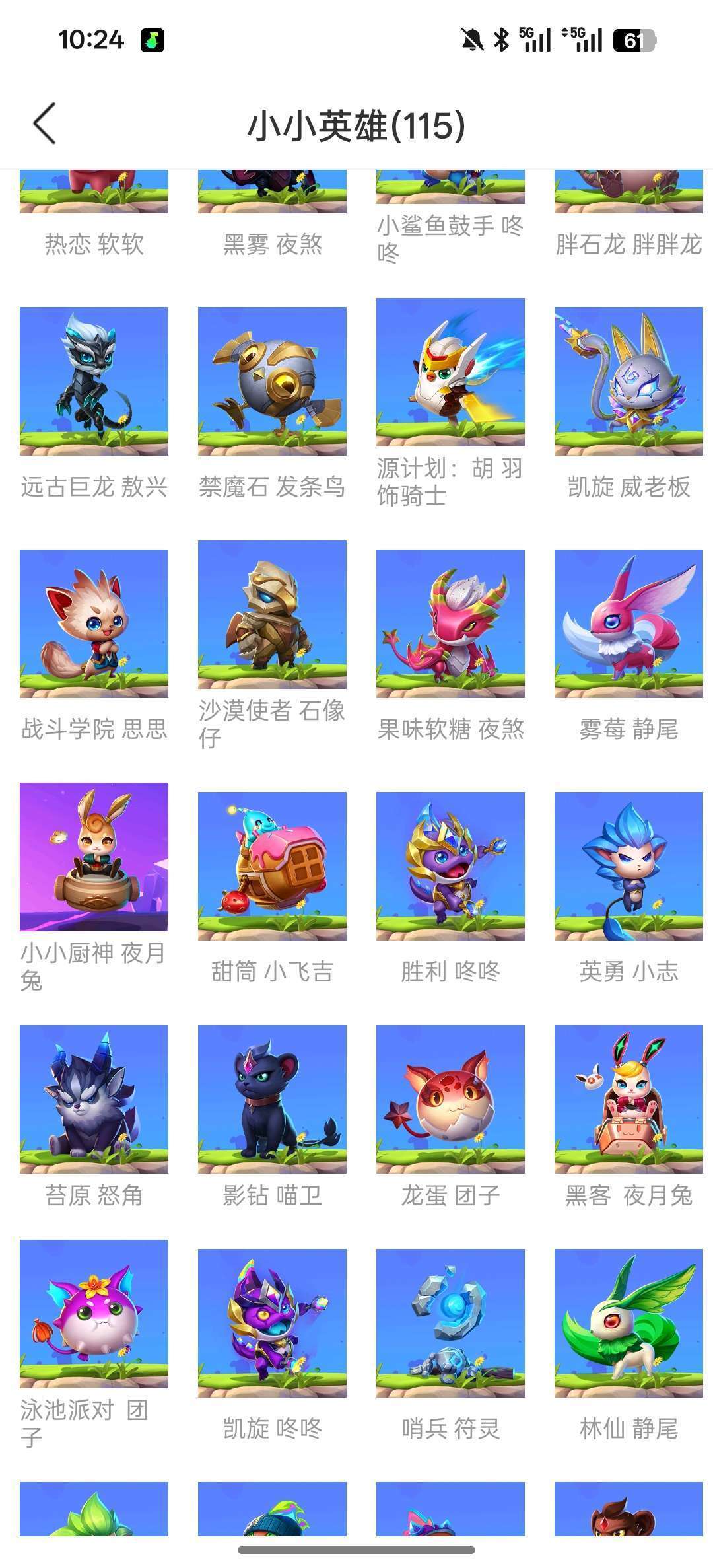
Task: Select the 禁魔石 发条鸟 tile
Action: [272, 381]
